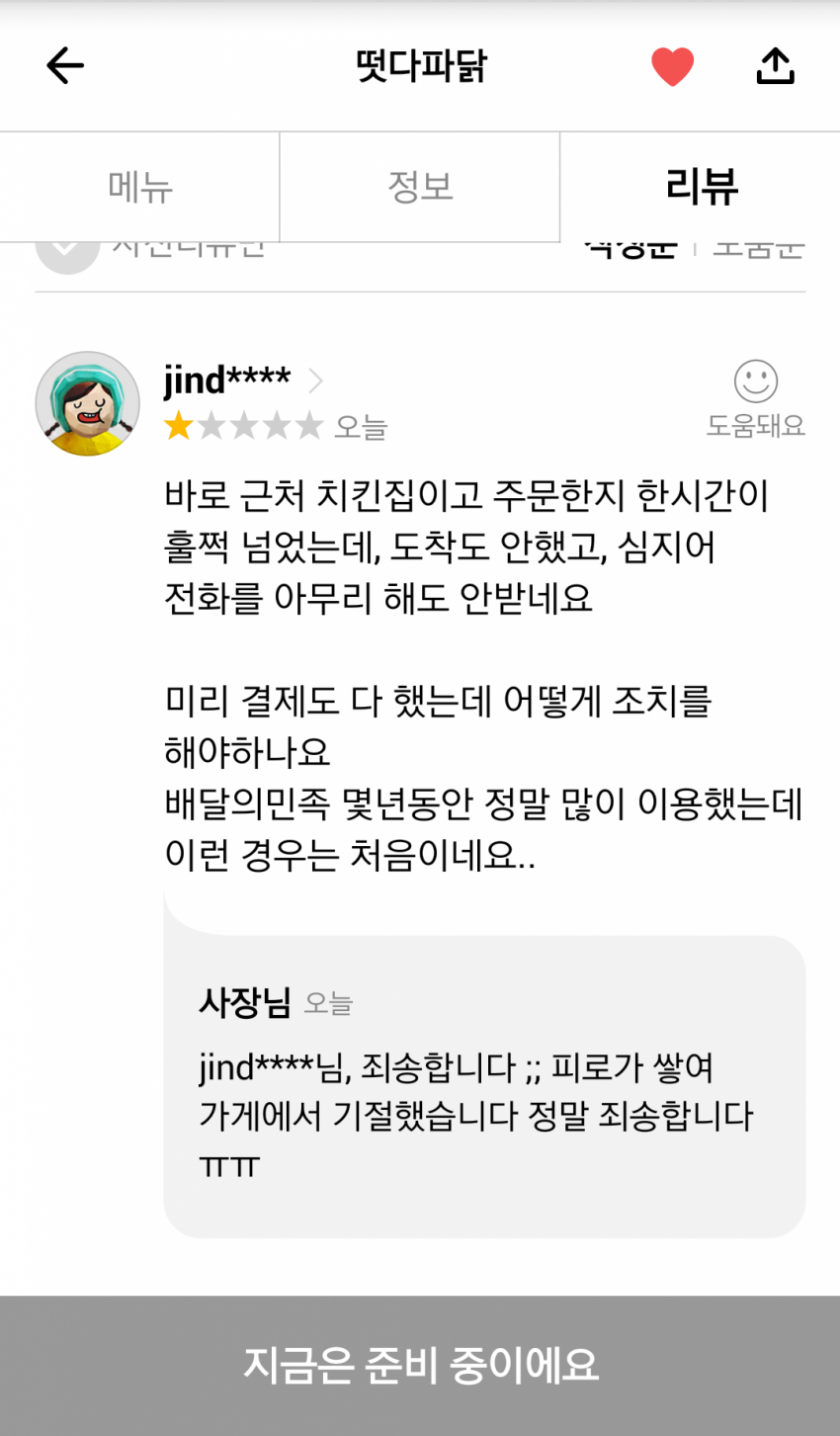Open reviewer jind**** profile
840x1436 pixels.
click(x=243, y=380)
